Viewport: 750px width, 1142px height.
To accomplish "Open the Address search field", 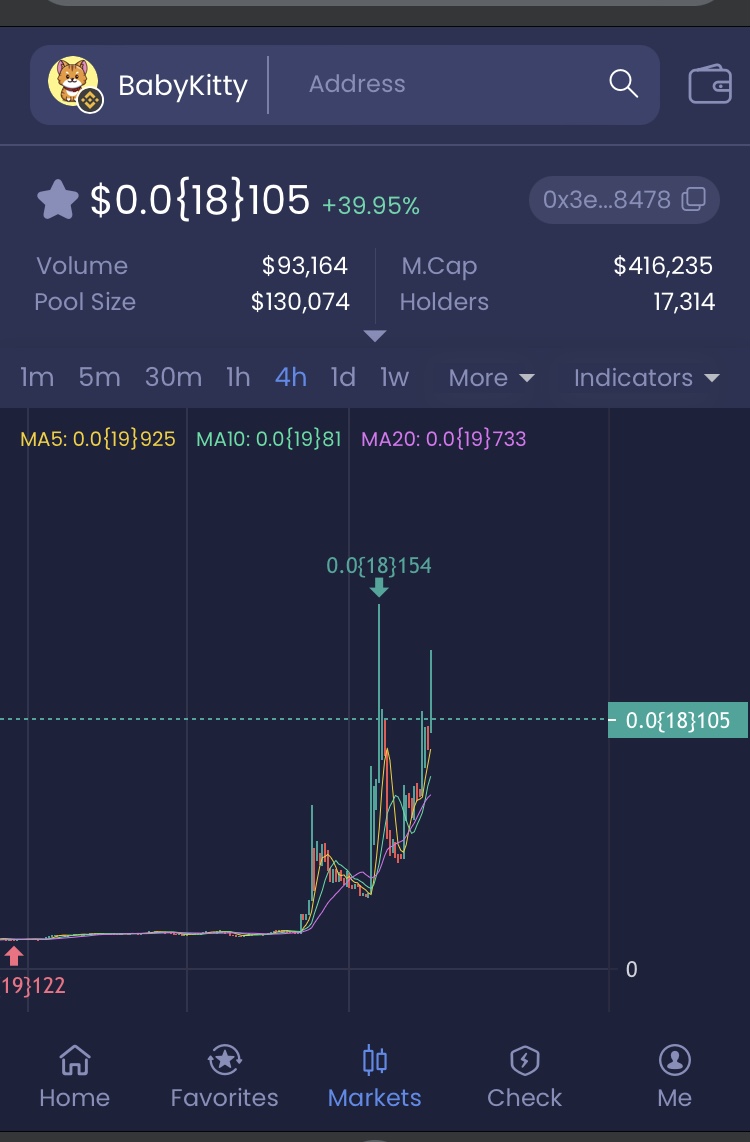I will point(440,85).
